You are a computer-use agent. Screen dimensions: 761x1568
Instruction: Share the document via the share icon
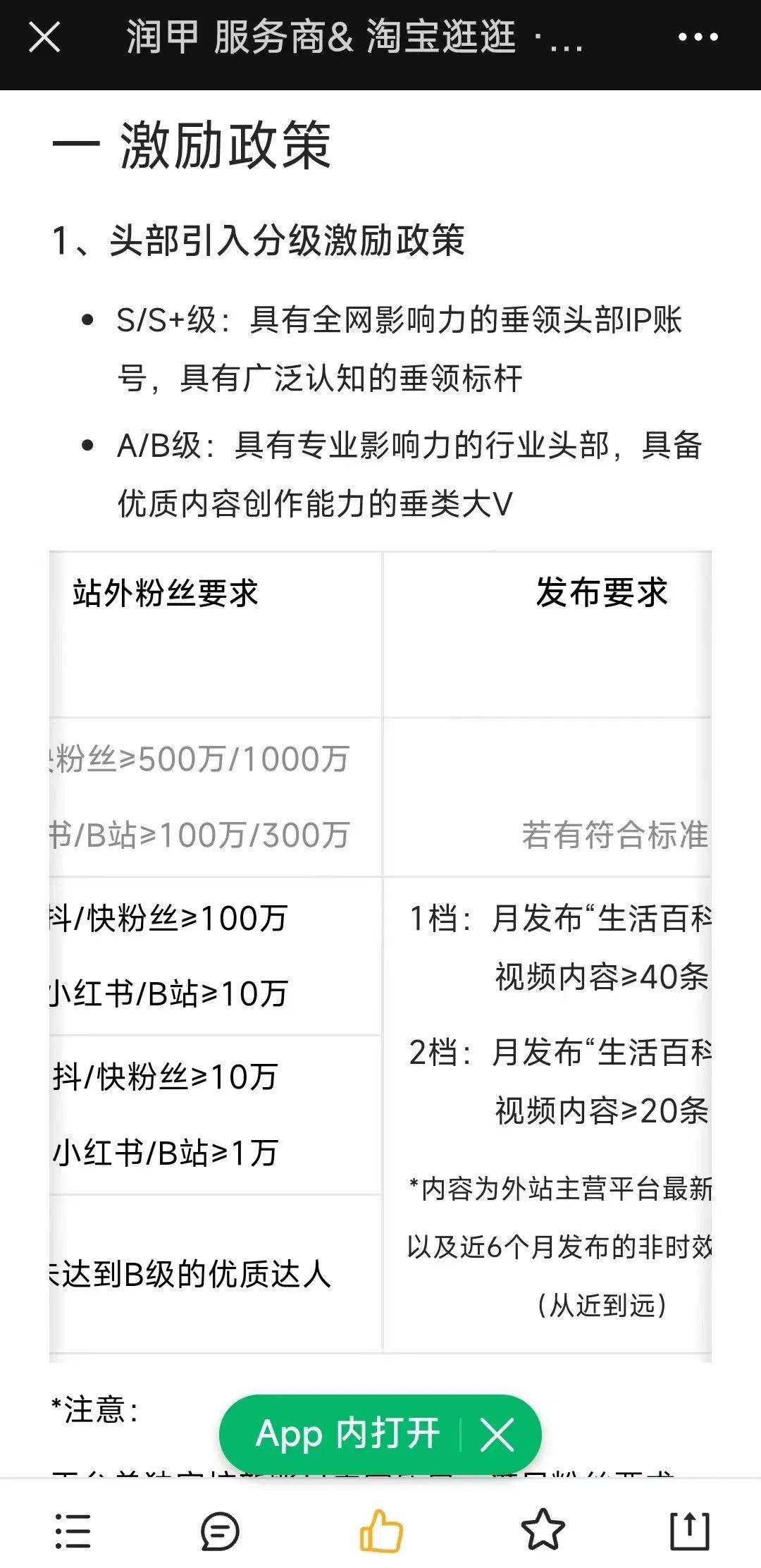(688, 1531)
